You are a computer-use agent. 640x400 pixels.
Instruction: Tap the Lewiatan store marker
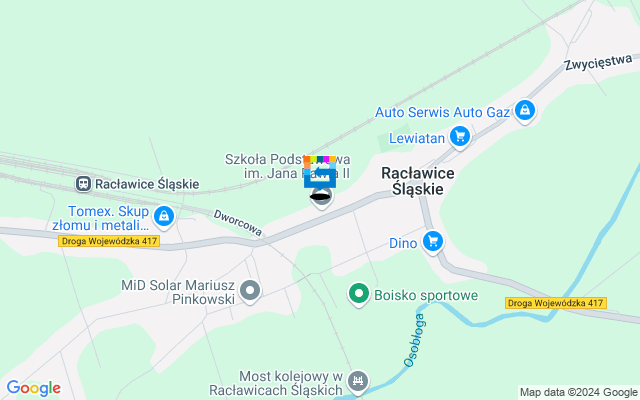[x=459, y=136]
